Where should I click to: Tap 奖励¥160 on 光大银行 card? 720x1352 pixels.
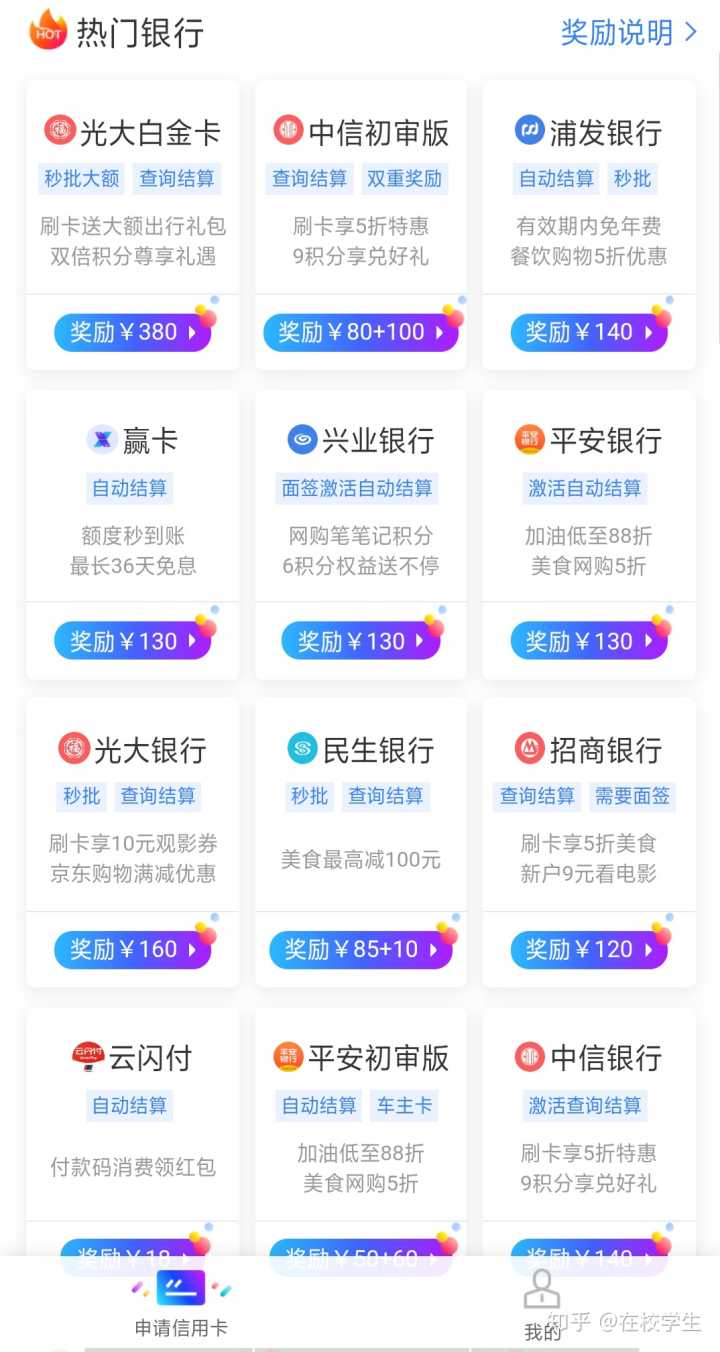pyautogui.click(x=132, y=949)
